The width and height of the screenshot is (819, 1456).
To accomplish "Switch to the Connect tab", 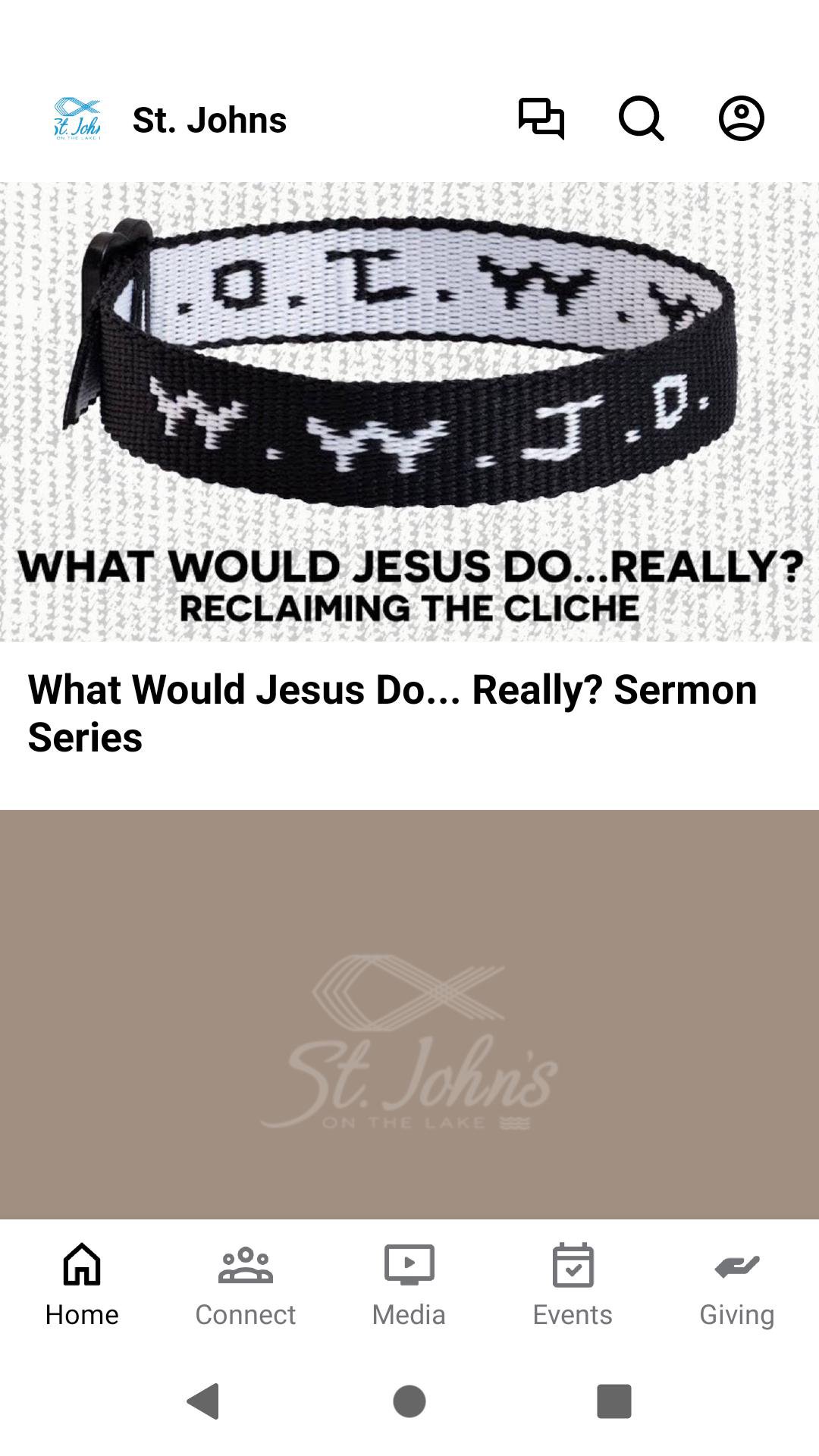I will 245,1283.
